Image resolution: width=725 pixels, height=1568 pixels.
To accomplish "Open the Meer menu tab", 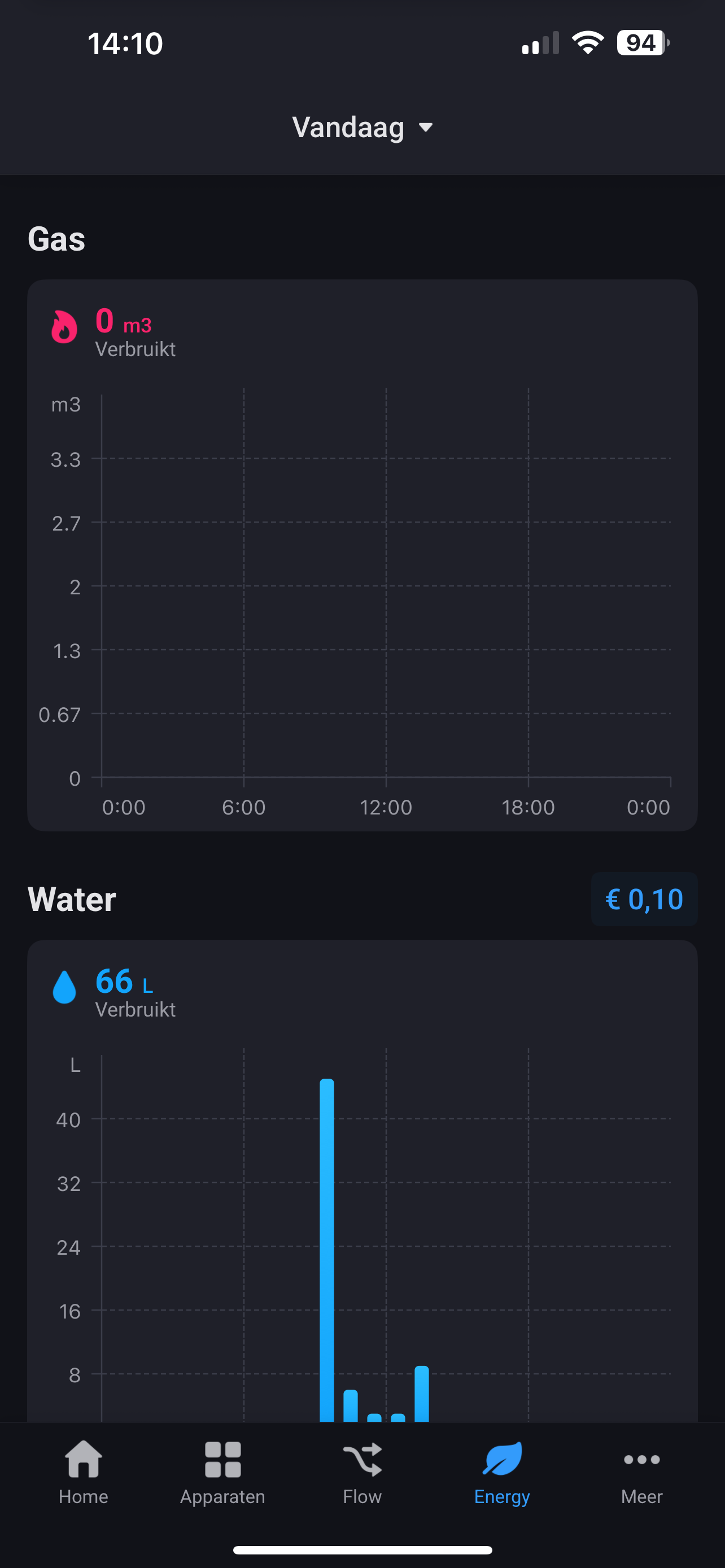I will (641, 1472).
